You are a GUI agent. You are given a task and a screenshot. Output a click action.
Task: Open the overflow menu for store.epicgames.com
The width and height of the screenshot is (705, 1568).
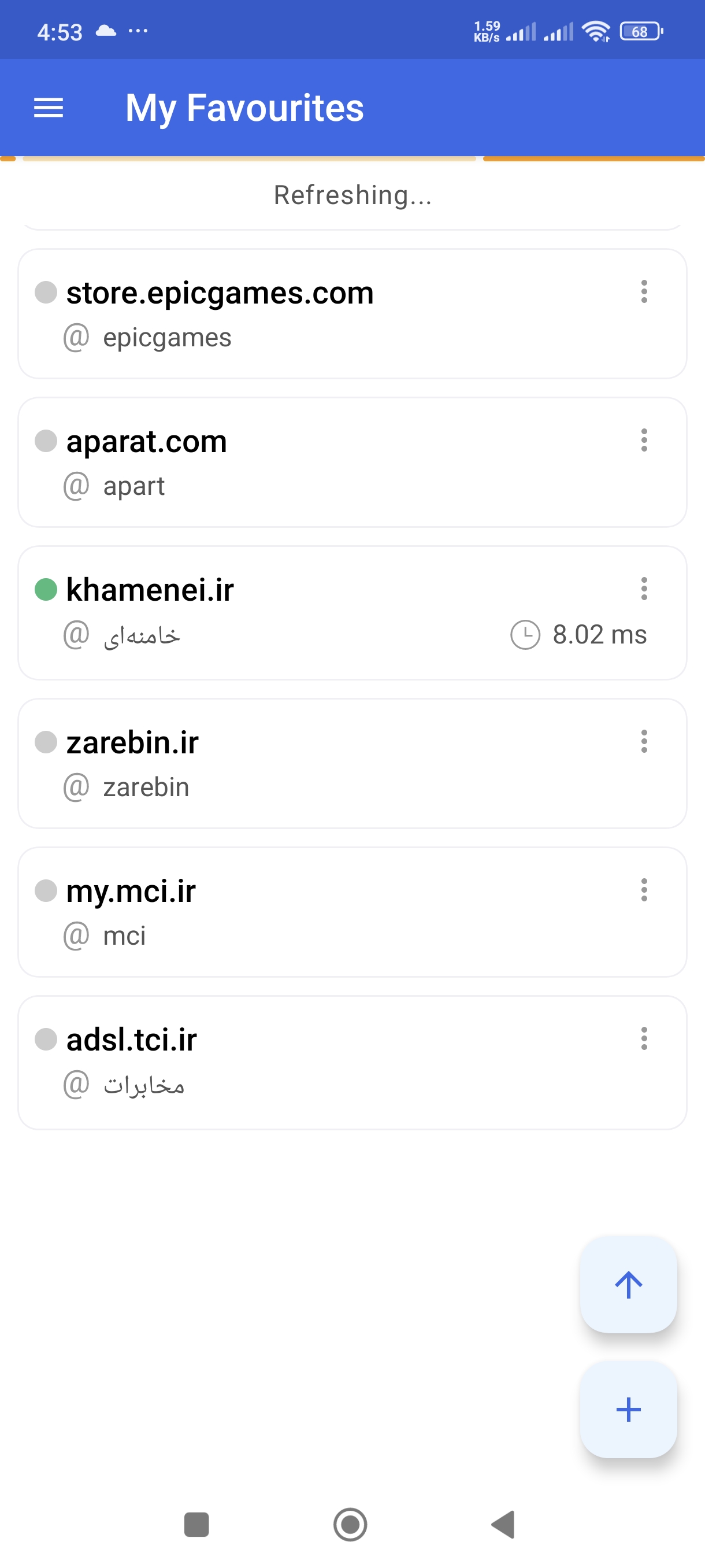(644, 293)
